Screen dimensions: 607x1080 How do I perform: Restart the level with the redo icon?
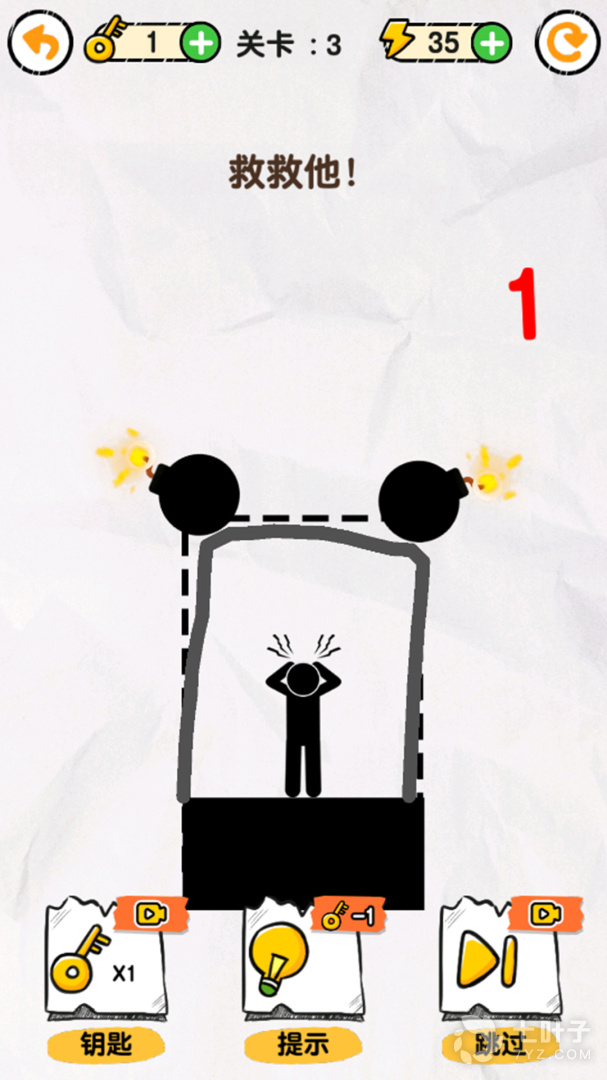[x=568, y=43]
